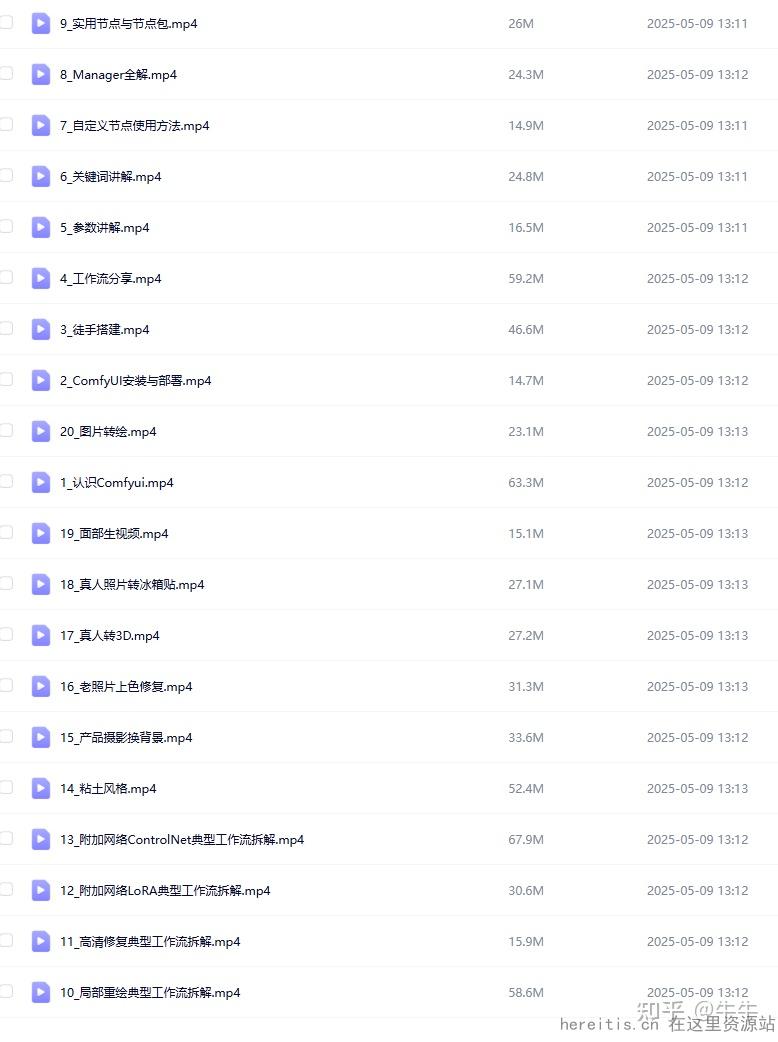Open 20_图片转绘.mp4 file
This screenshot has height=1042, width=778.
click(x=108, y=432)
